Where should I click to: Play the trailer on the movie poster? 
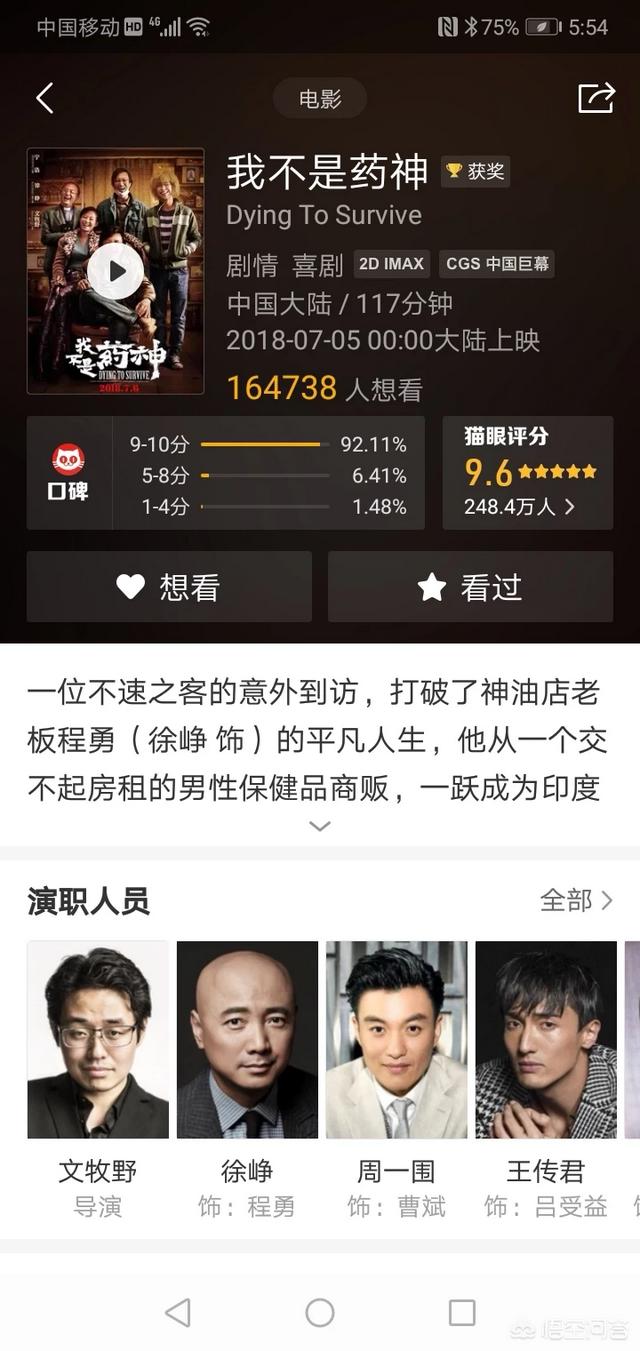coord(116,271)
